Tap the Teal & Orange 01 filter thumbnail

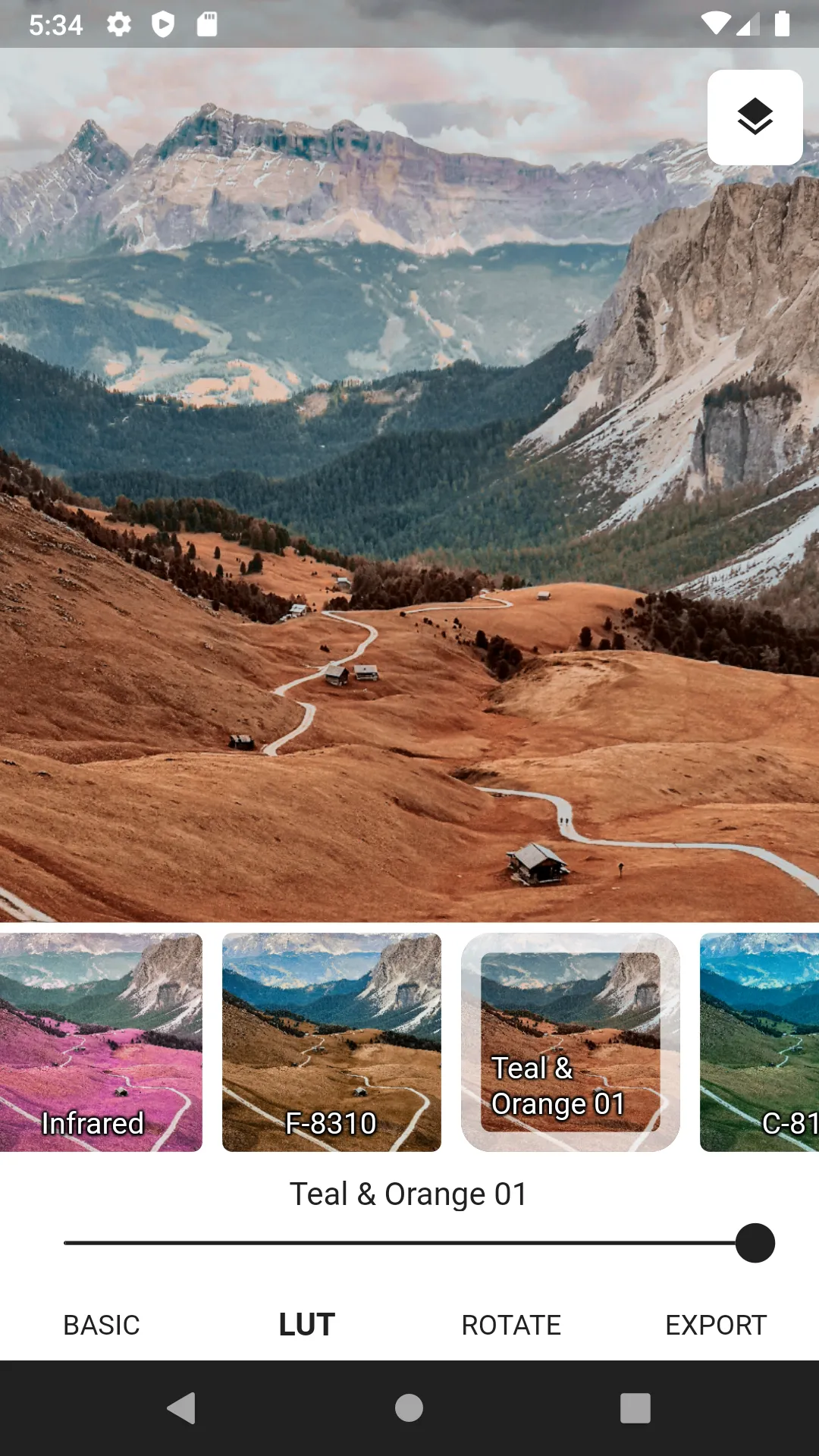570,1042
